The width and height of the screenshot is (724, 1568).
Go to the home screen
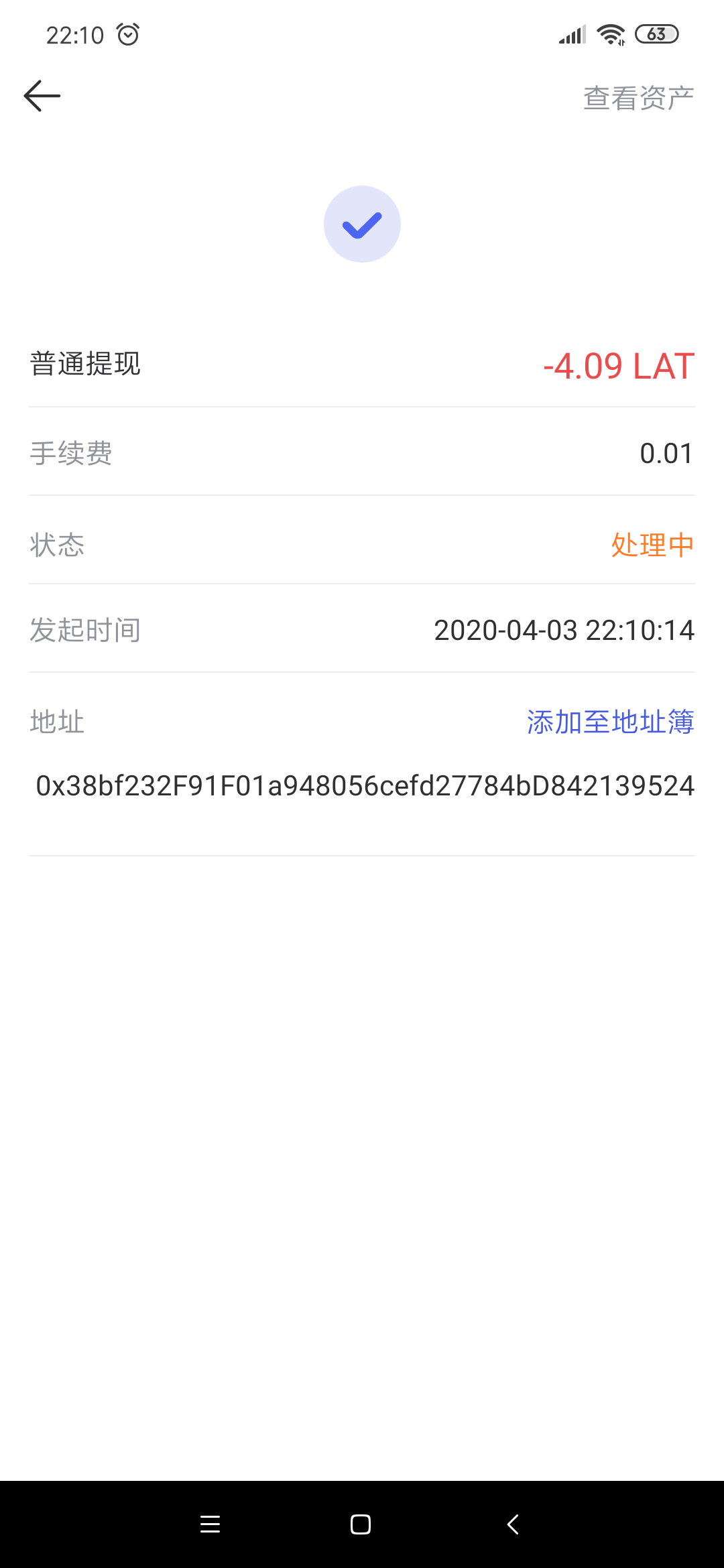(361, 1524)
